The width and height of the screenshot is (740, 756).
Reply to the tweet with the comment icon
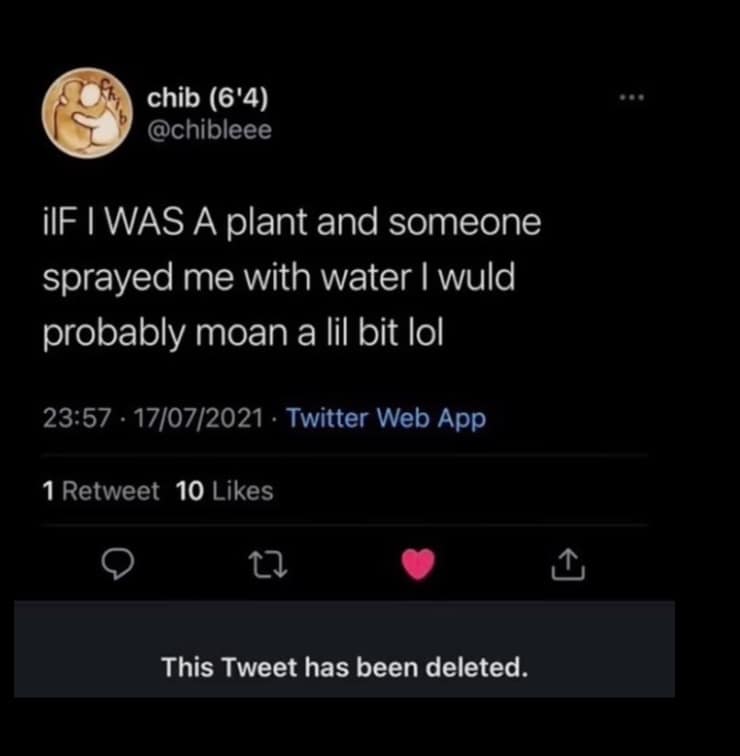point(118,567)
